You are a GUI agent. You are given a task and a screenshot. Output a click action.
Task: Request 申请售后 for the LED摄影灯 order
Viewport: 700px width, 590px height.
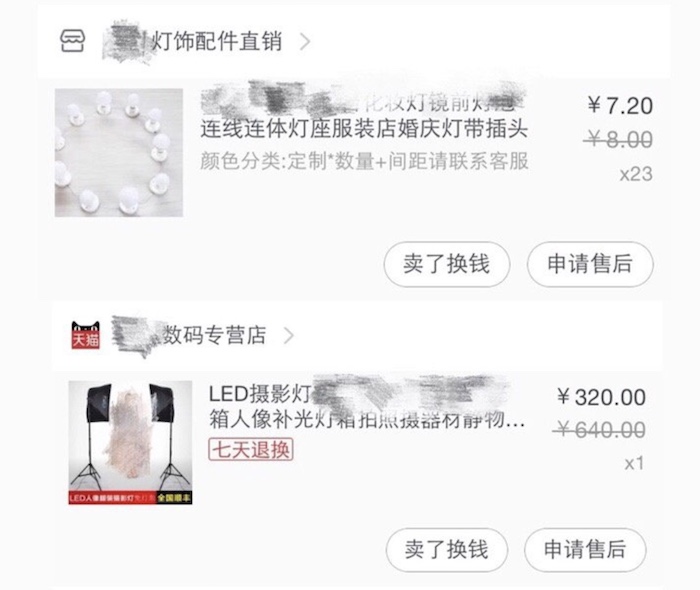coord(585,549)
